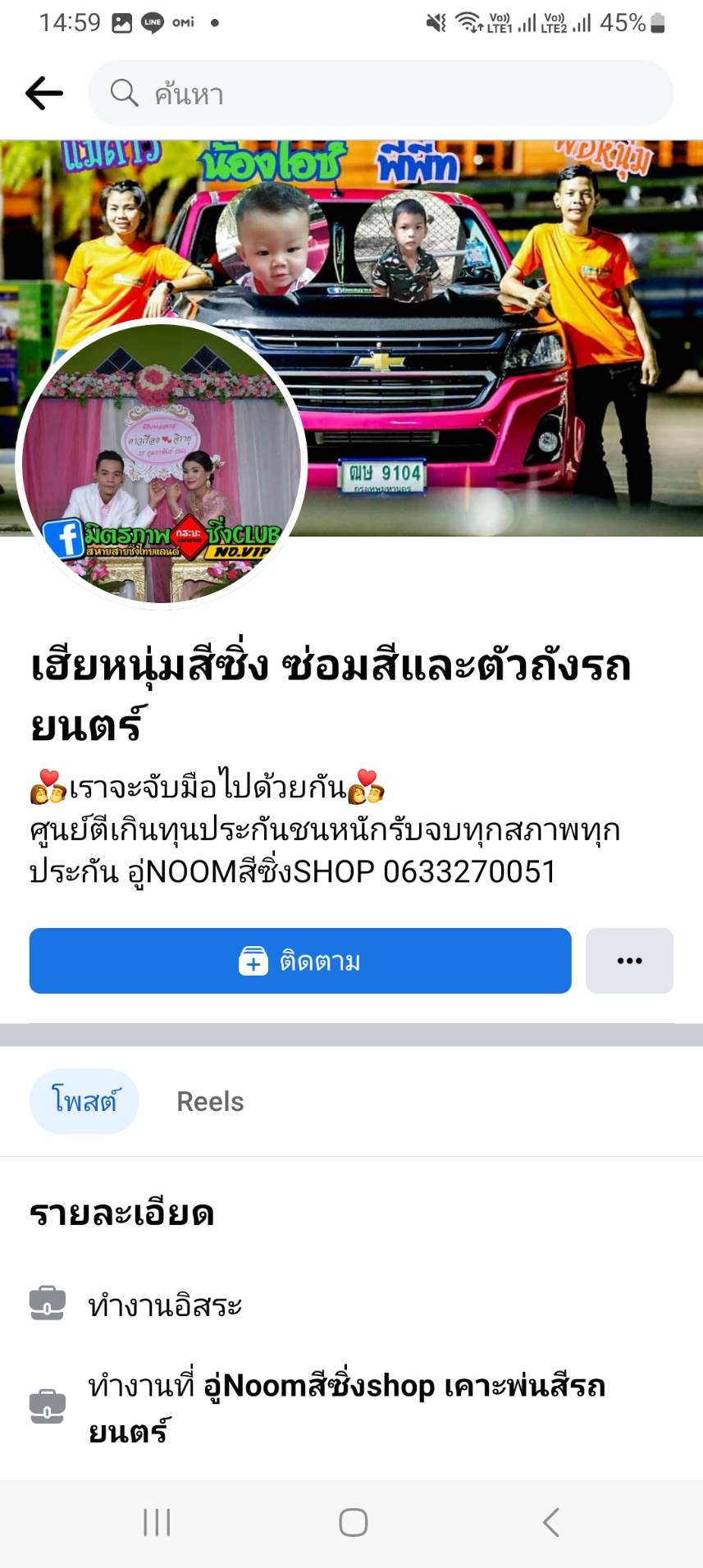Go to the phone home screen
This screenshot has width=703, height=1568.
point(353,1522)
